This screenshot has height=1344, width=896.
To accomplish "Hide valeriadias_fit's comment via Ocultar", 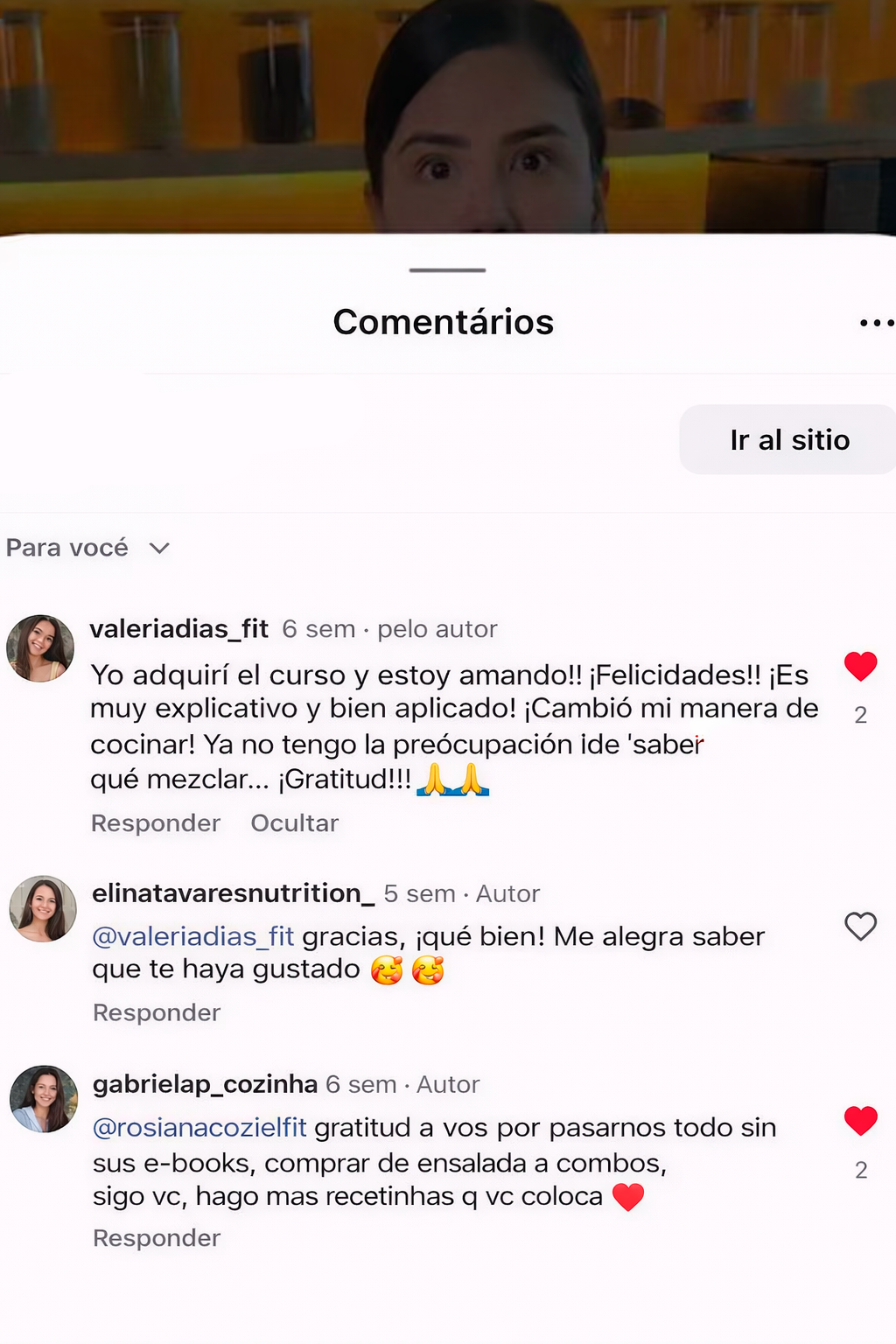I will [x=294, y=822].
